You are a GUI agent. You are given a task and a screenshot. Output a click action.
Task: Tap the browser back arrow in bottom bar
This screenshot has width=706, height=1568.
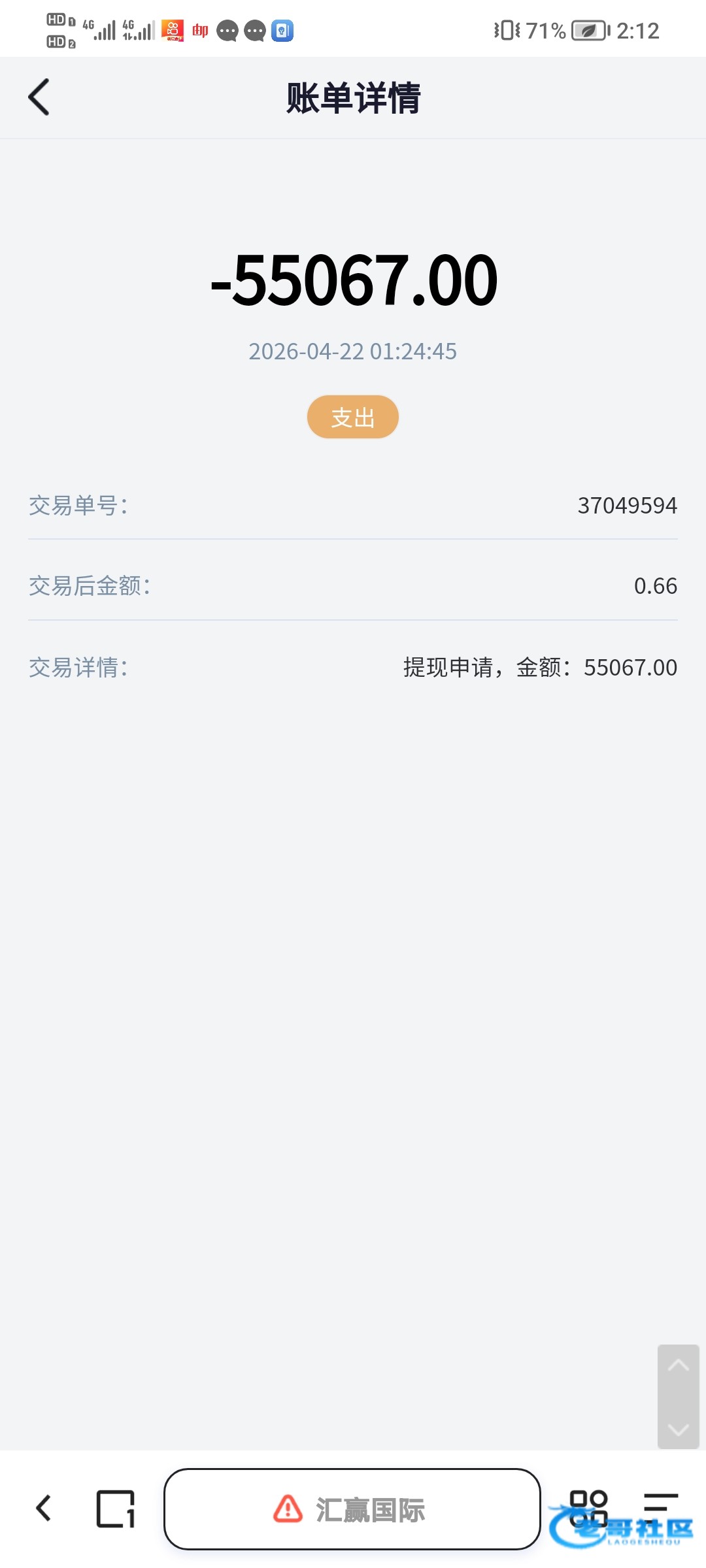point(44,1509)
